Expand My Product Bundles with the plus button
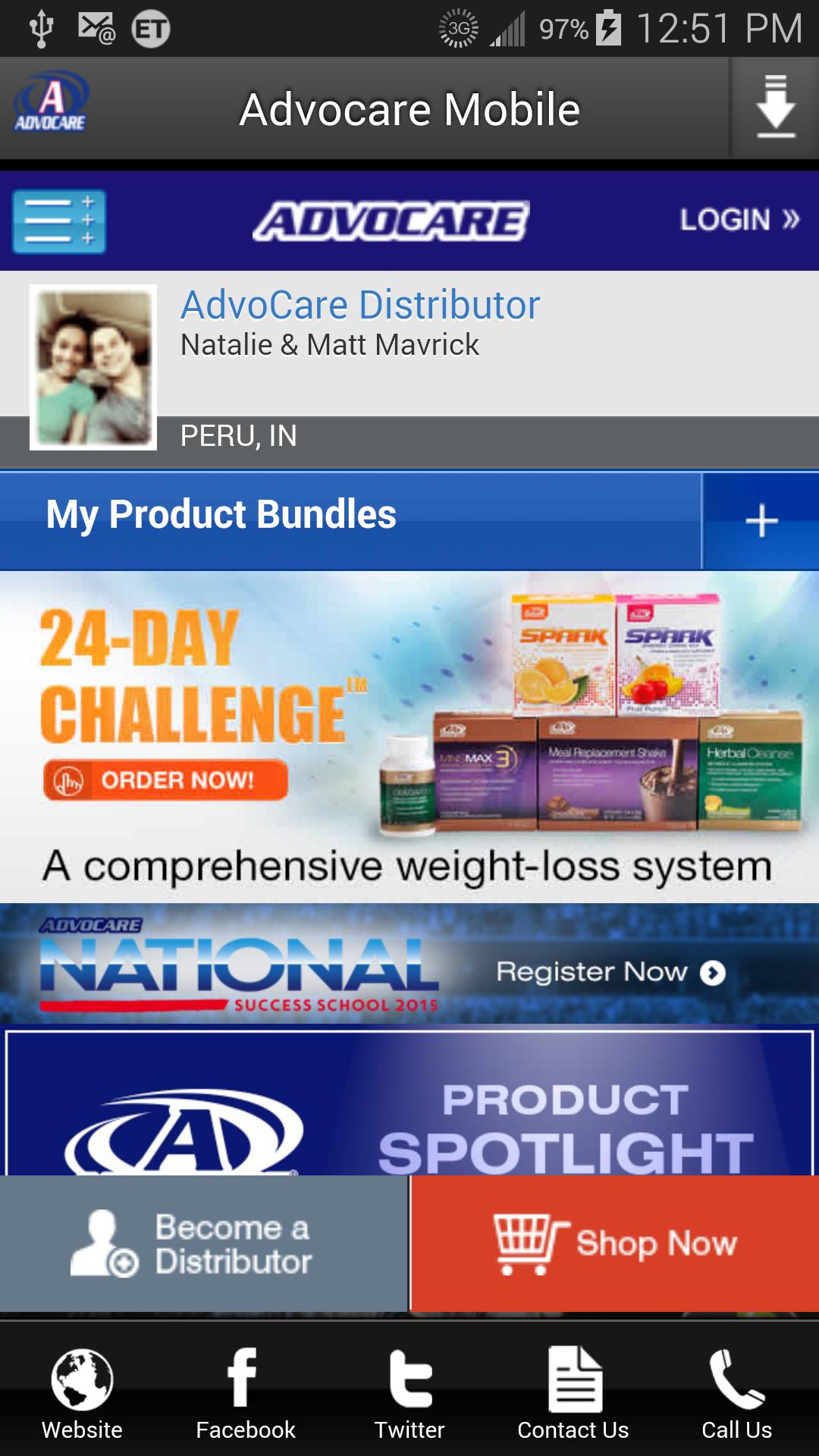Image resolution: width=819 pixels, height=1456 pixels. (x=761, y=522)
